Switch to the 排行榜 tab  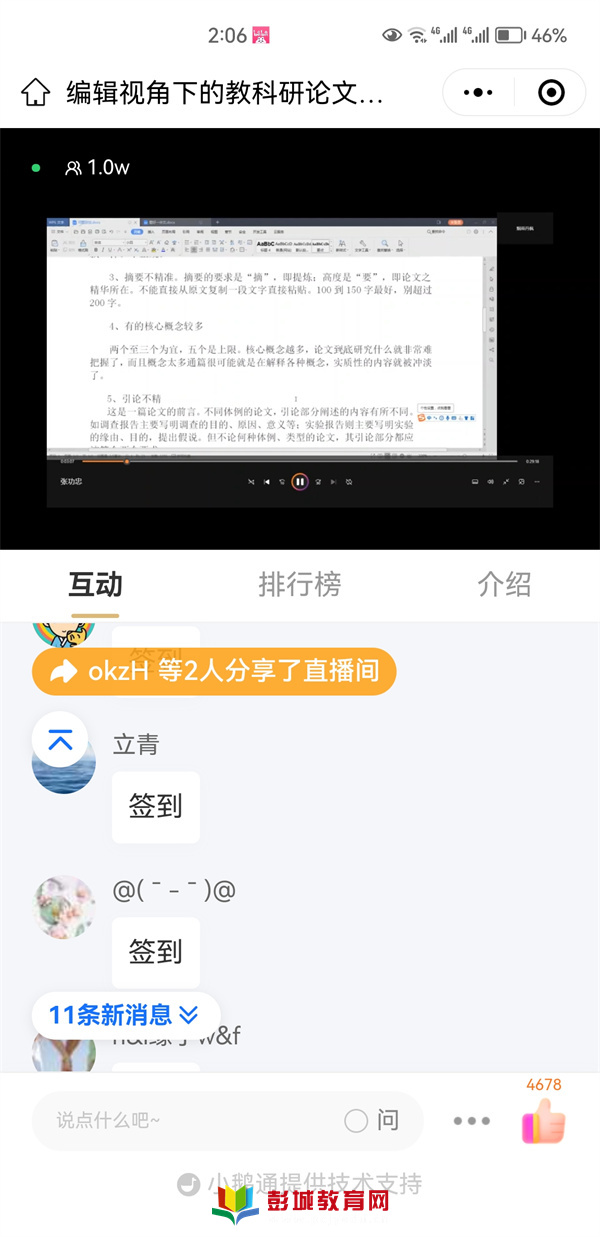pos(300,584)
